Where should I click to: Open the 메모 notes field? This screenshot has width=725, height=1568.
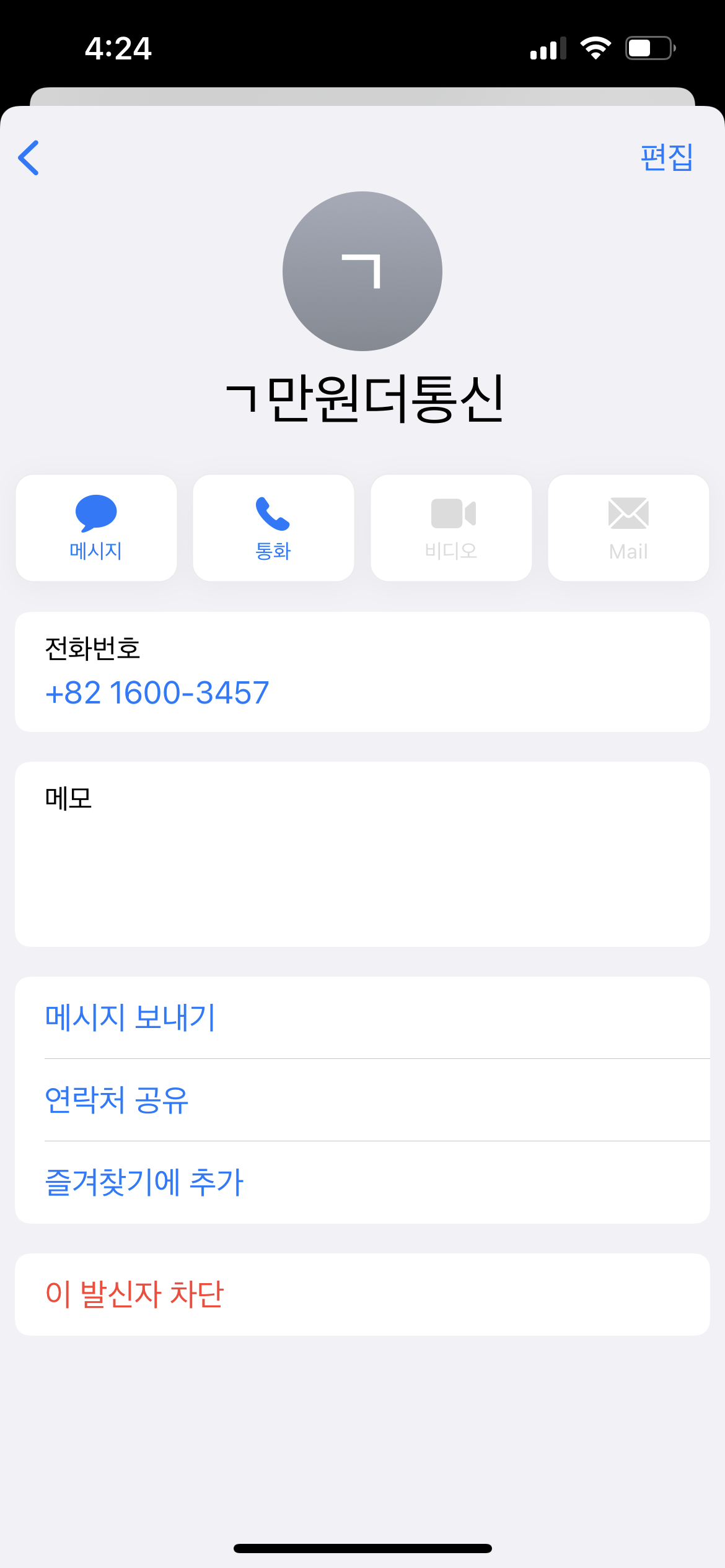(x=362, y=854)
